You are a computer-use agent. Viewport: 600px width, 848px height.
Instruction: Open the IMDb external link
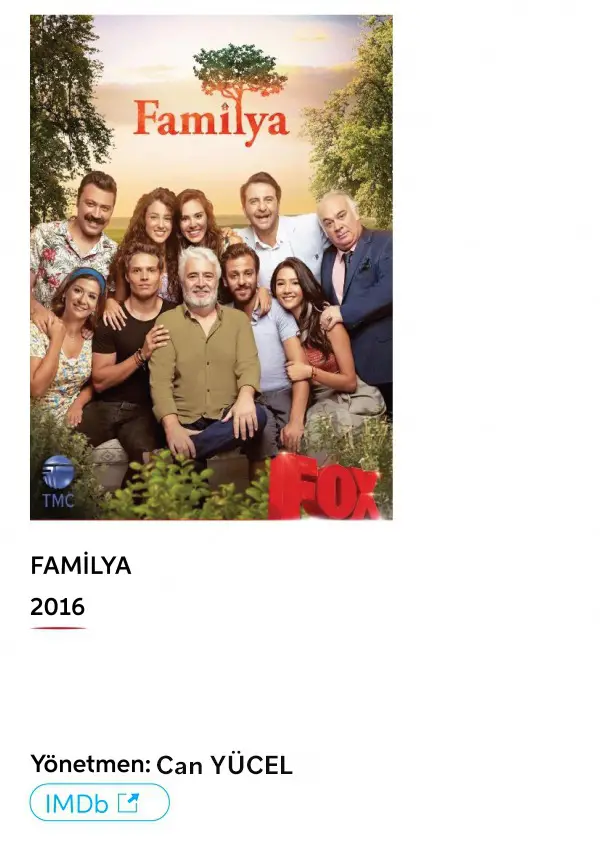(99, 803)
